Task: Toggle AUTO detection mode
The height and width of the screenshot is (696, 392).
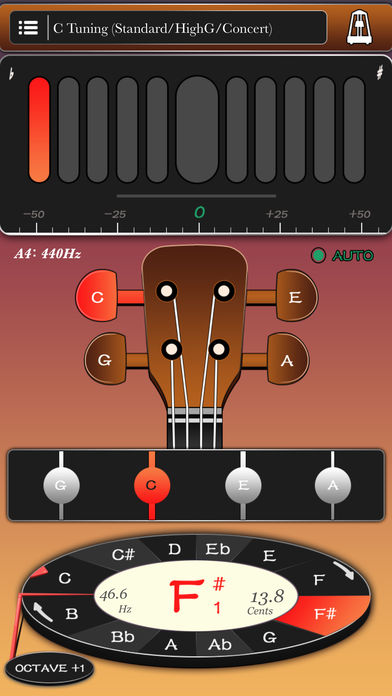Action: tap(342, 256)
